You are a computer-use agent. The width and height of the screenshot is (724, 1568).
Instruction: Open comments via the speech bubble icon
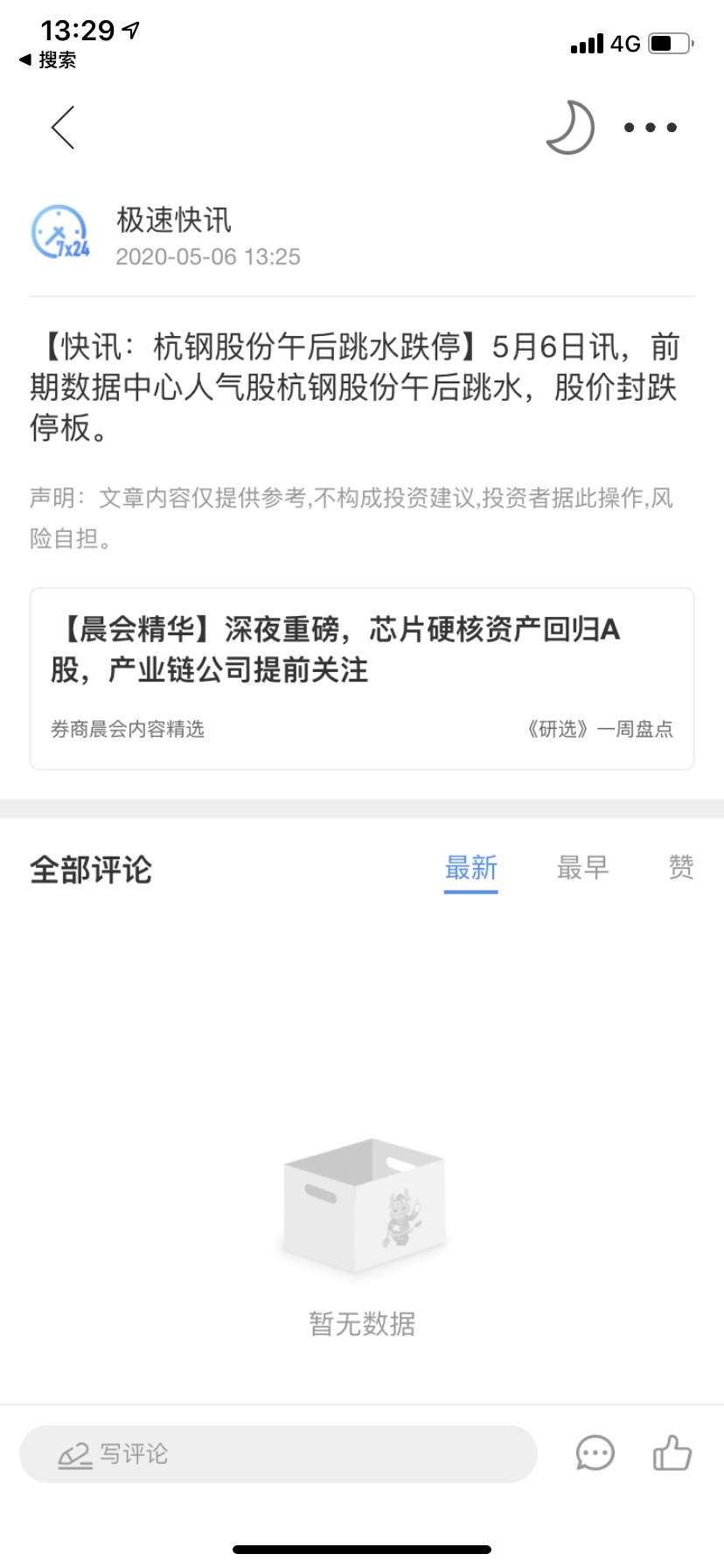595,1453
